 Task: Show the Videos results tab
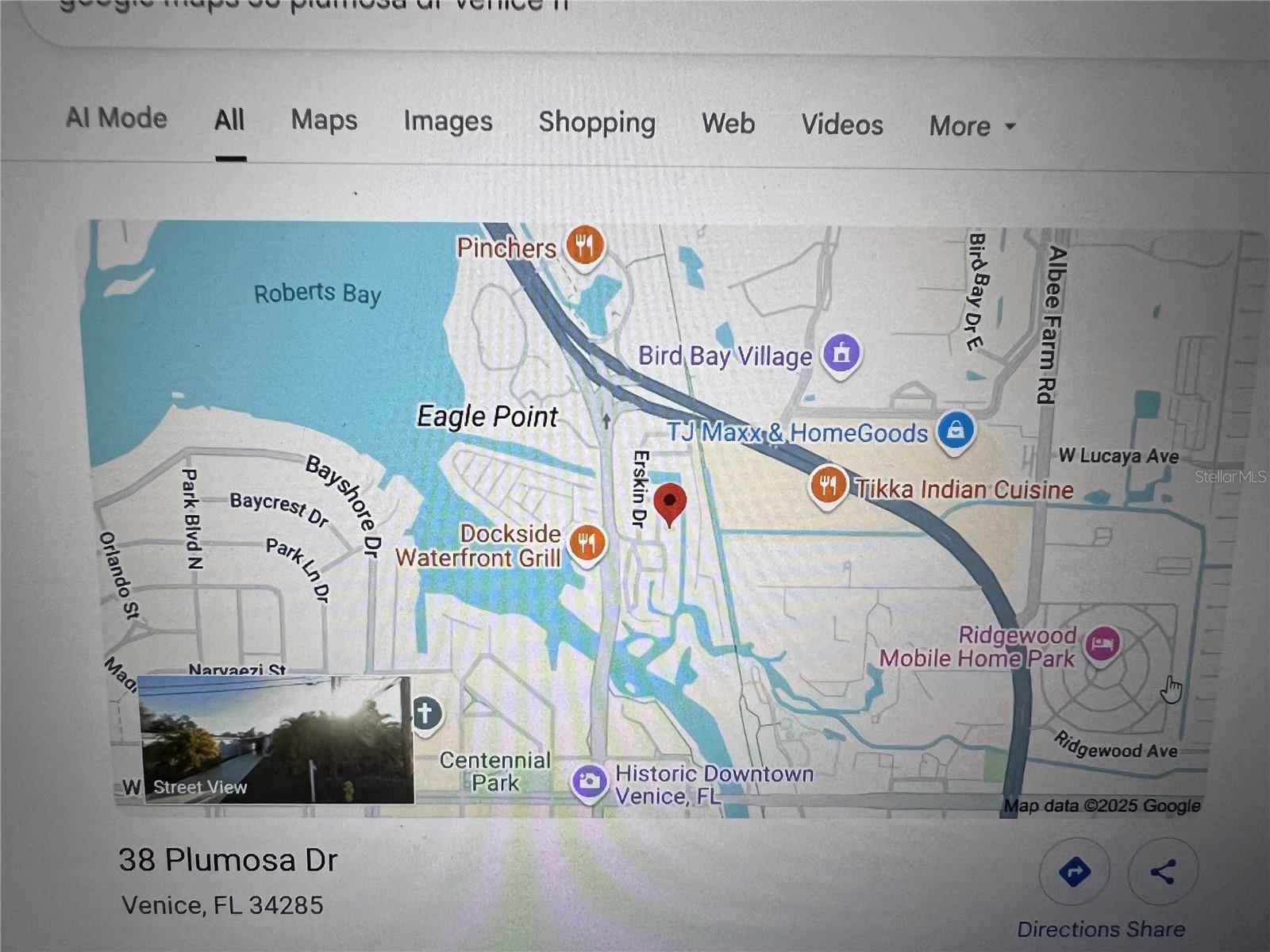tap(841, 125)
